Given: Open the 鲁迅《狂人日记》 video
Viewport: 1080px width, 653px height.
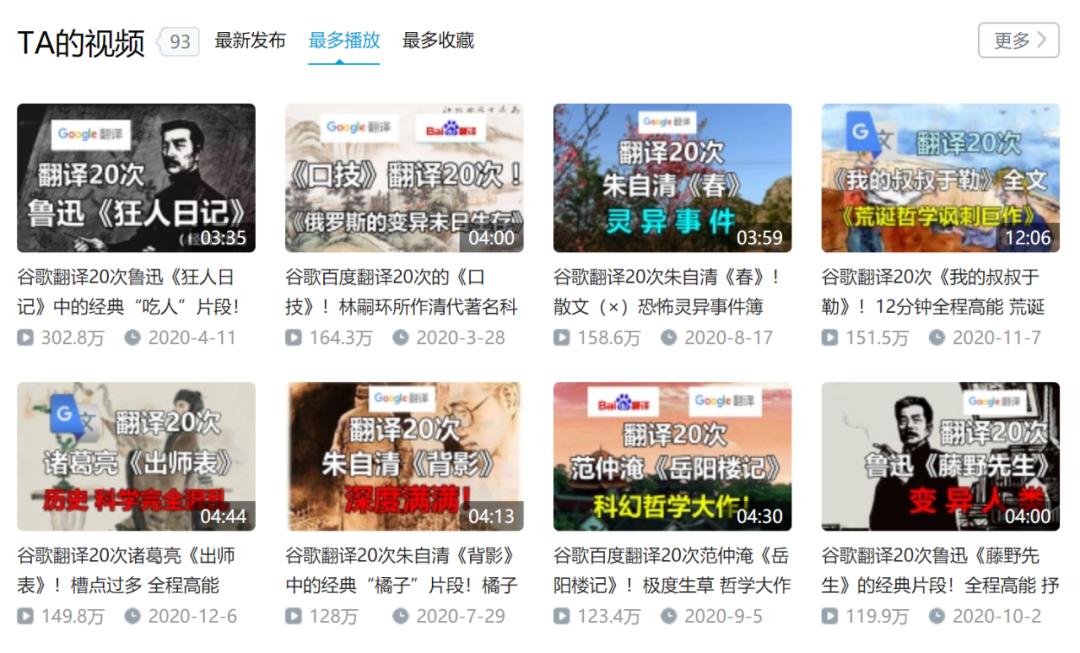Looking at the screenshot, I should click(136, 178).
